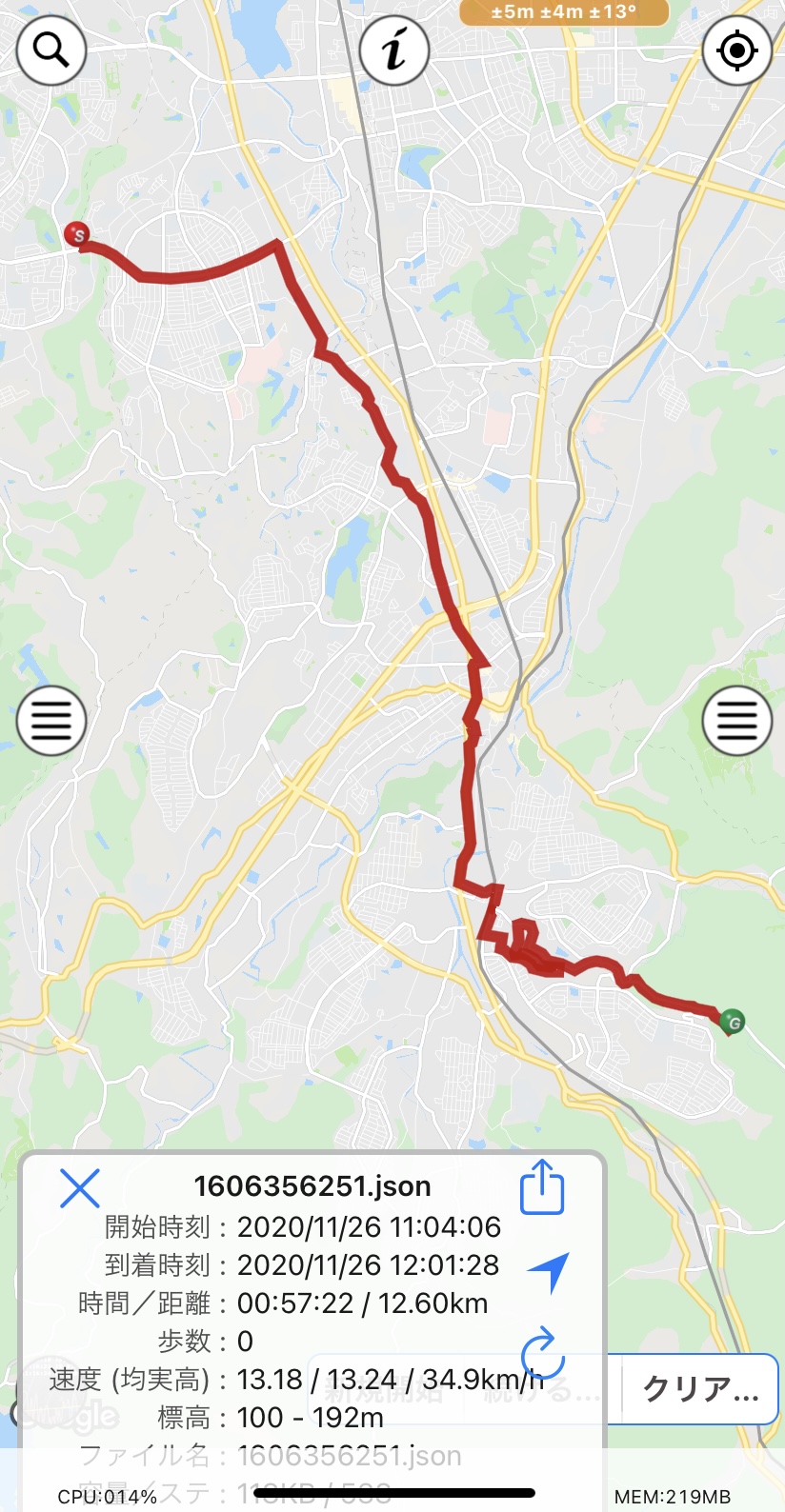The height and width of the screenshot is (1512, 785).
Task: Tap the circular reload arrow icon
Action: click(x=542, y=1351)
